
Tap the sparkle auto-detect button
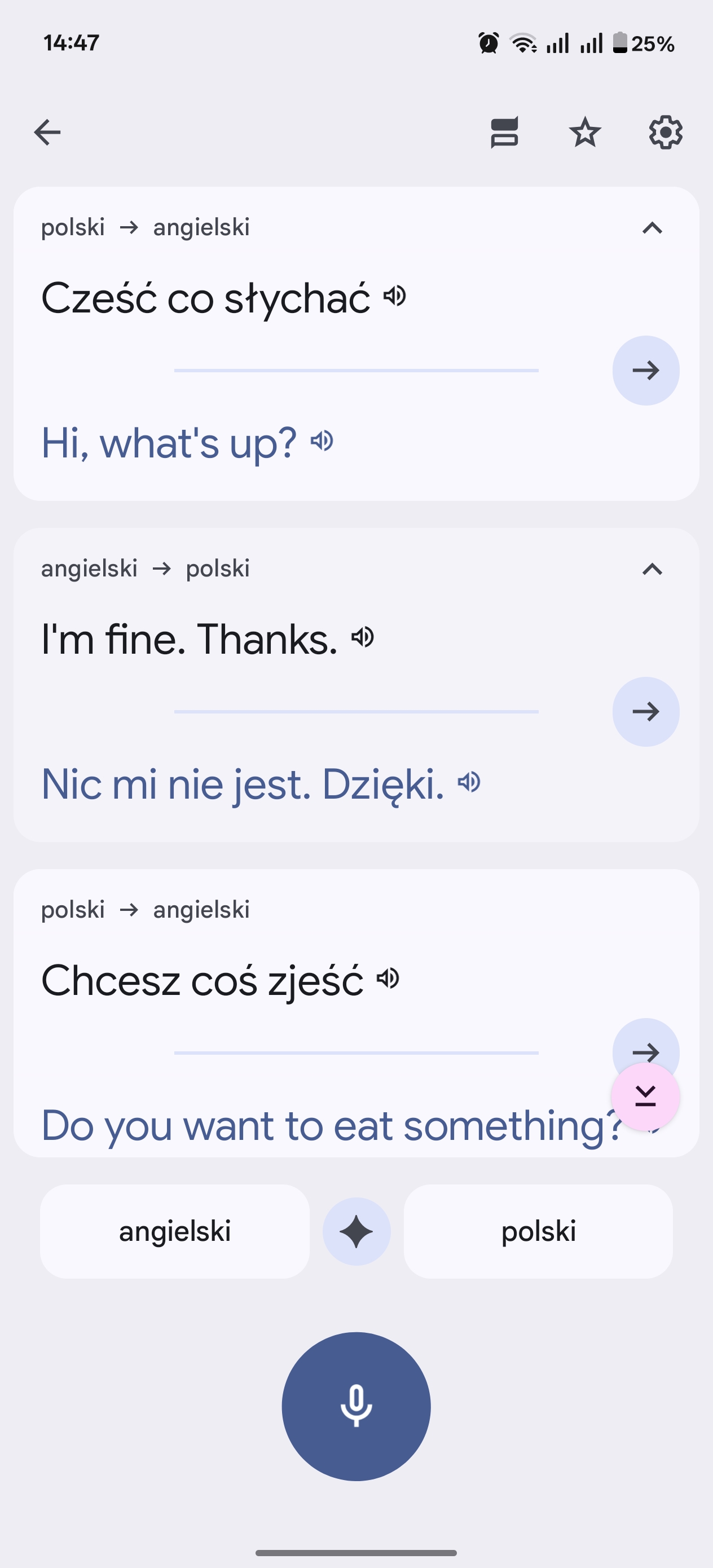click(x=356, y=1231)
